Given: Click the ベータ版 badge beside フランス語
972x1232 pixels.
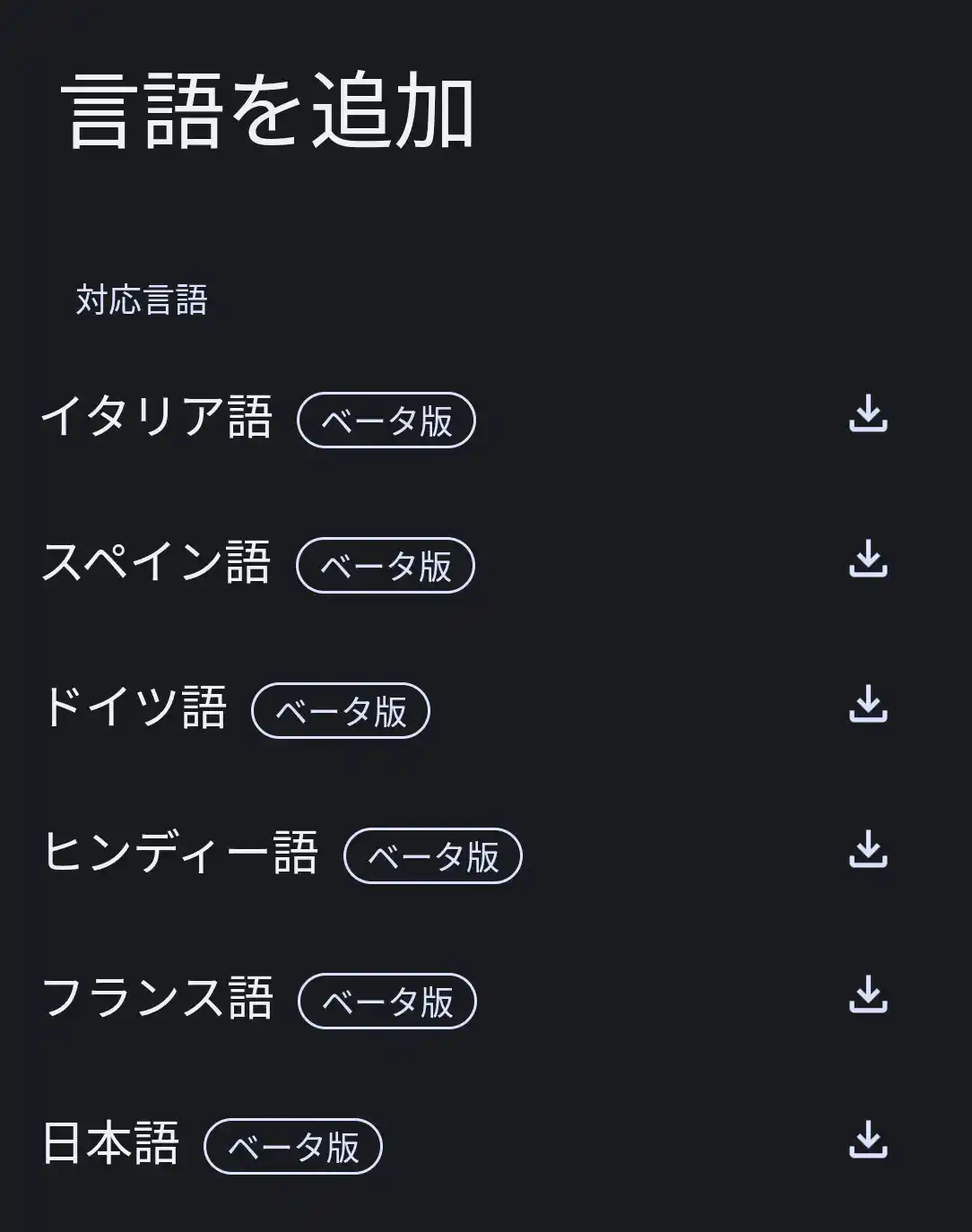Looking at the screenshot, I should 387,1002.
